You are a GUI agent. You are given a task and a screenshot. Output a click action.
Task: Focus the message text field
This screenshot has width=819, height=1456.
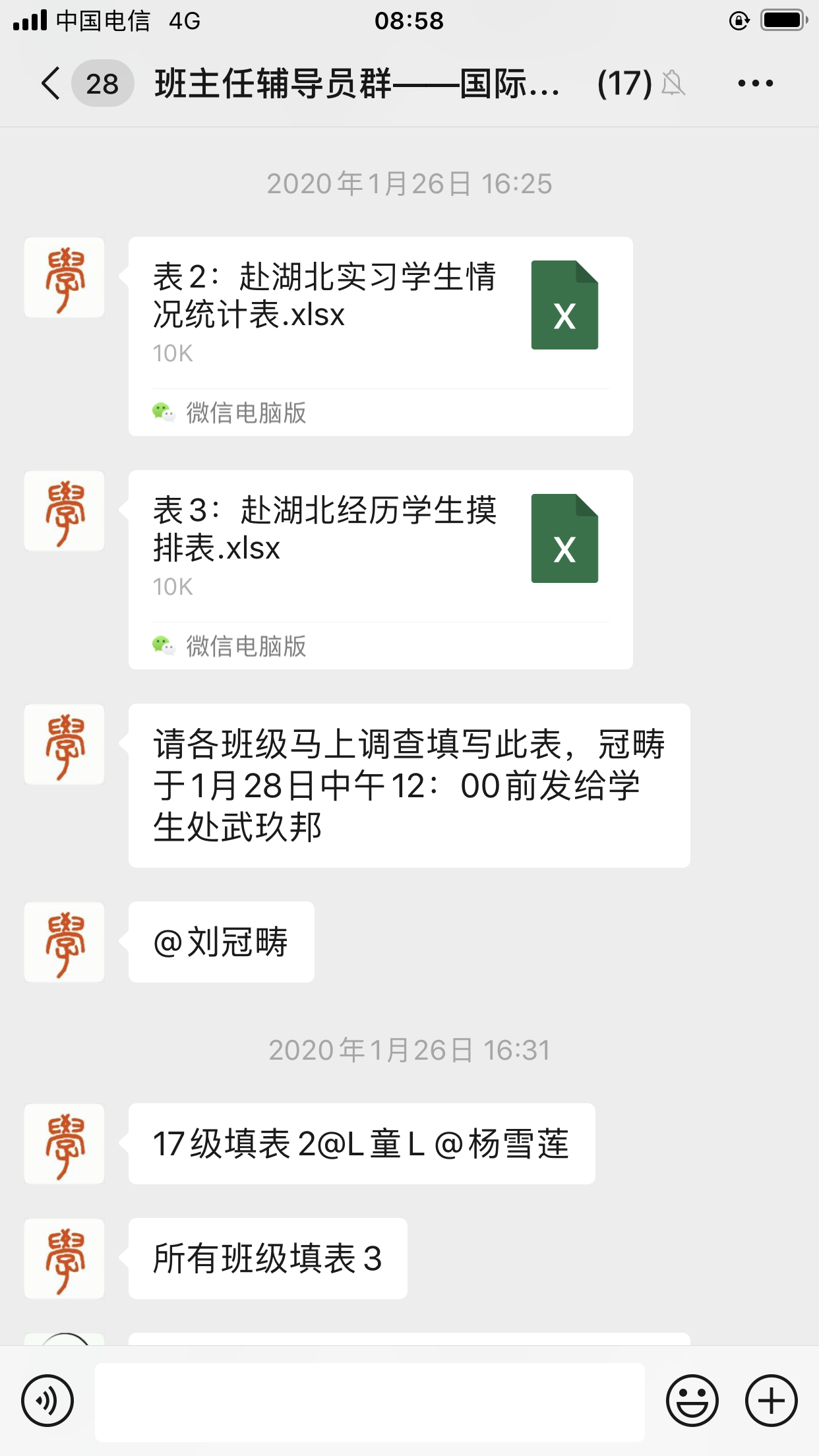[x=369, y=1401]
